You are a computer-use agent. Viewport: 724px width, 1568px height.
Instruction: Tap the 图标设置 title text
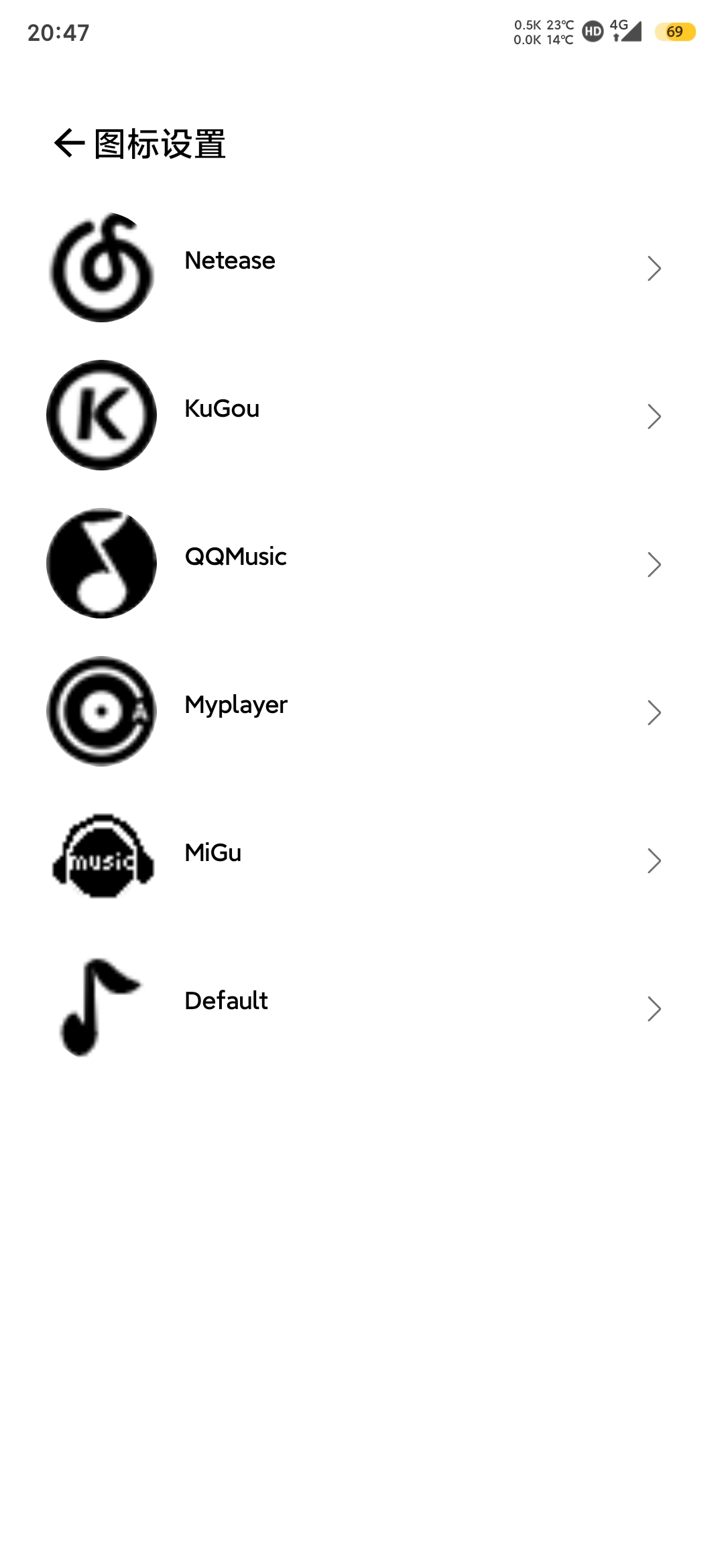point(160,143)
